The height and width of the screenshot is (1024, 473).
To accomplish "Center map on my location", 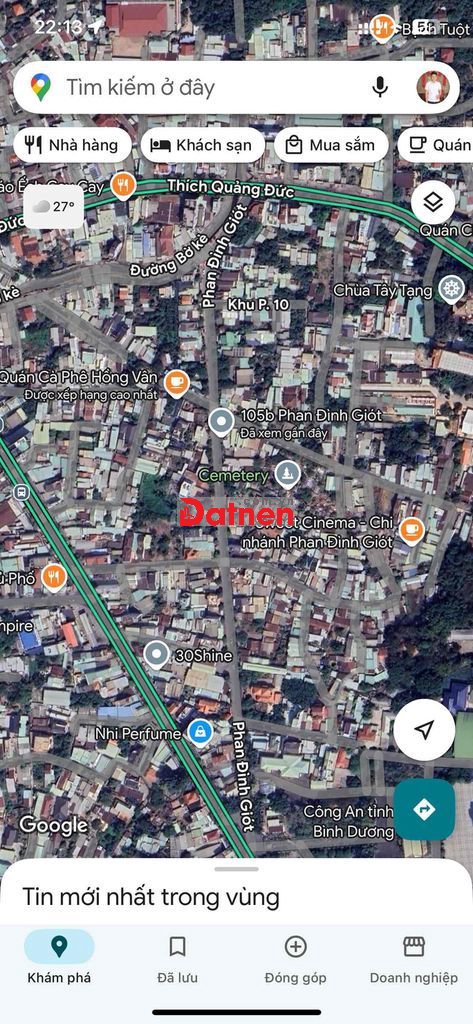I will tap(424, 729).
